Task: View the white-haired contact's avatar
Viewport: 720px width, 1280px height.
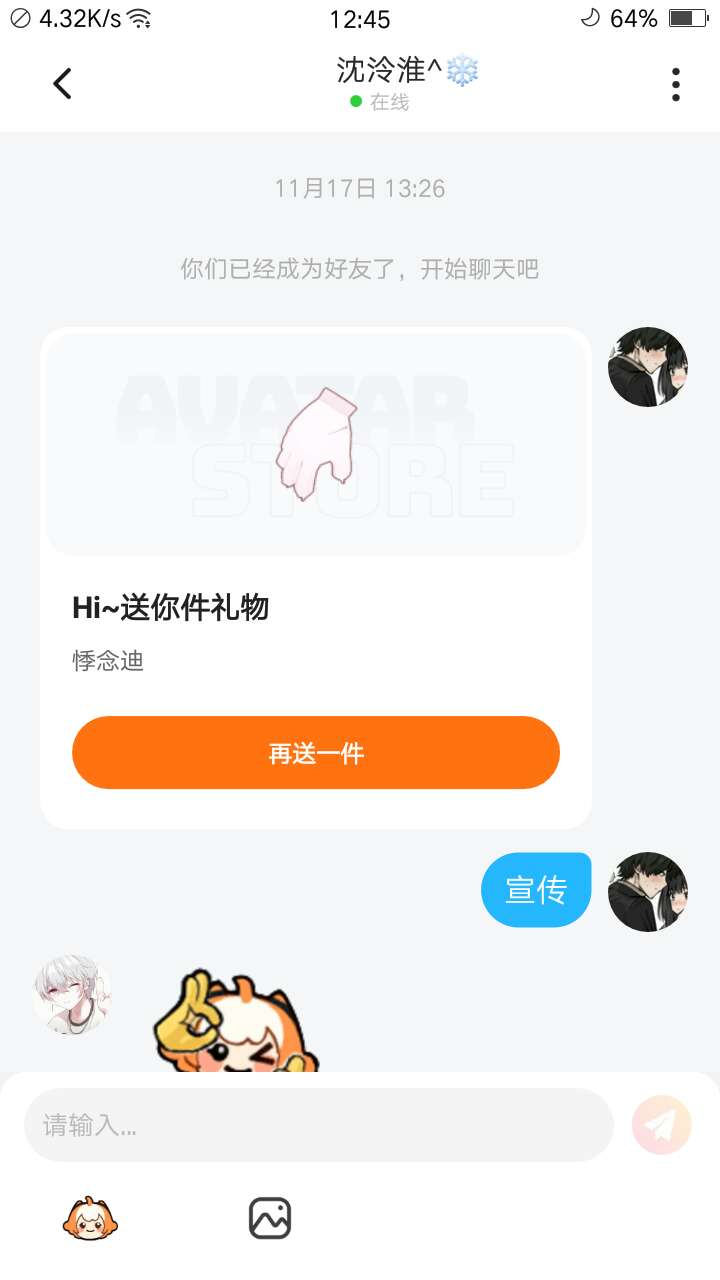Action: 71,994
